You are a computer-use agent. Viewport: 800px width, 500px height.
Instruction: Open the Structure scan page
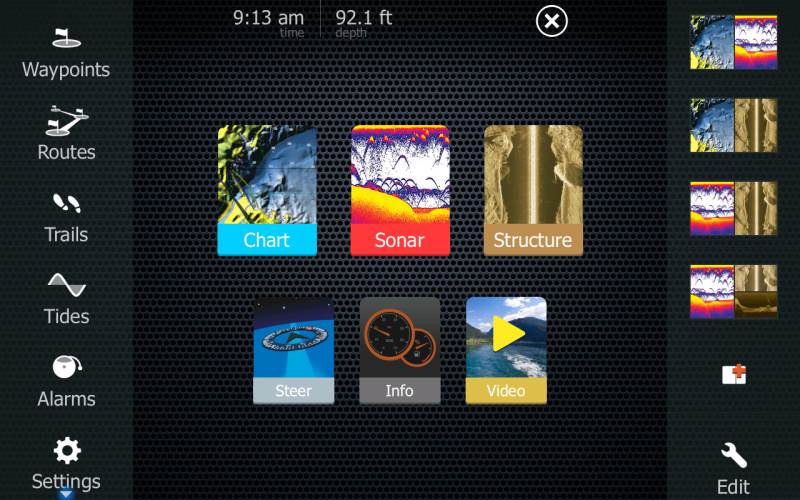pyautogui.click(x=533, y=190)
